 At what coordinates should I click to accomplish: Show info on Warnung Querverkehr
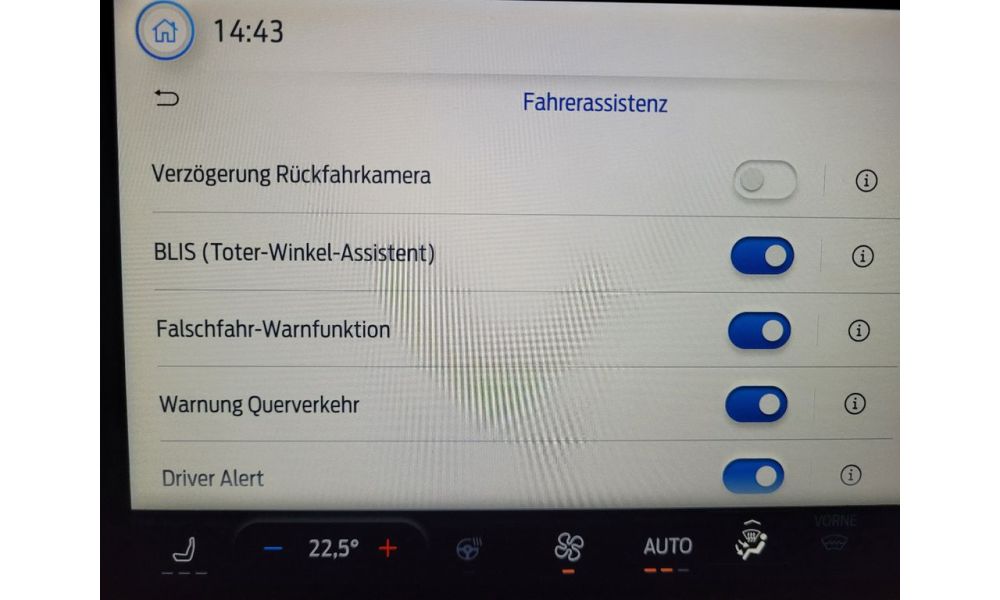(x=854, y=403)
